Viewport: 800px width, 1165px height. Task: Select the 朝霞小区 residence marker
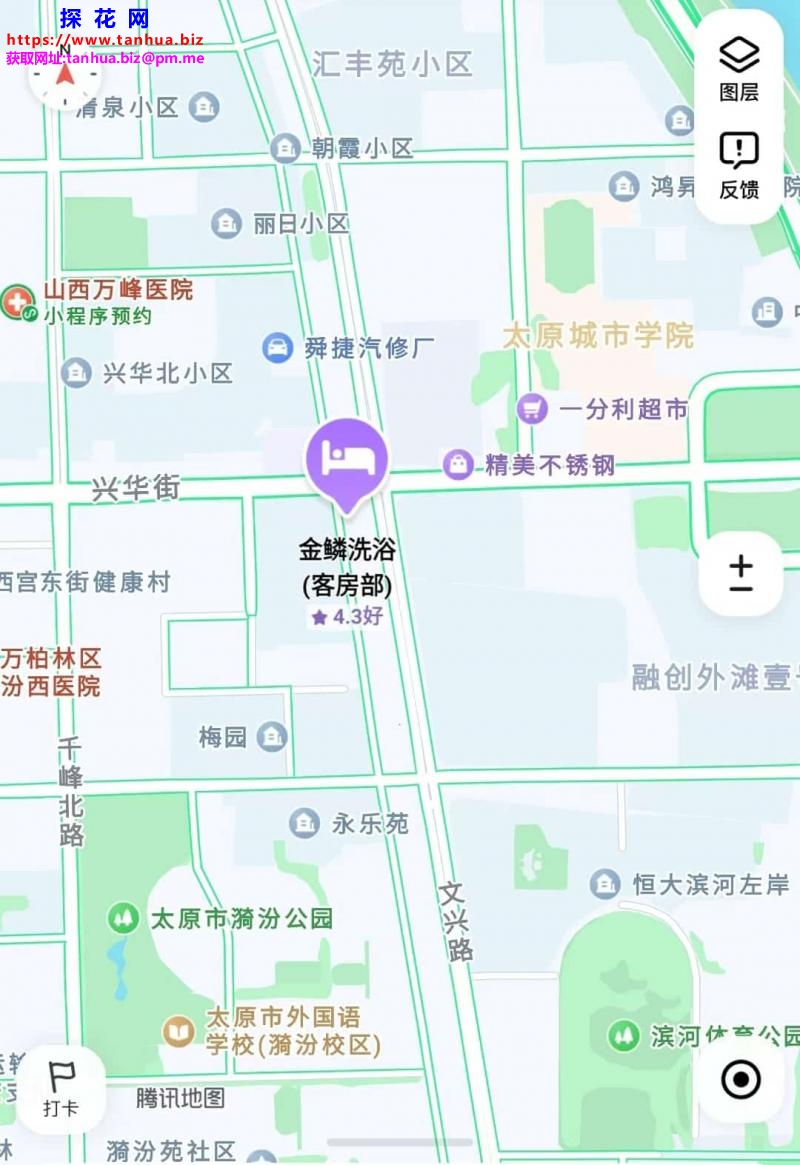click(x=286, y=149)
